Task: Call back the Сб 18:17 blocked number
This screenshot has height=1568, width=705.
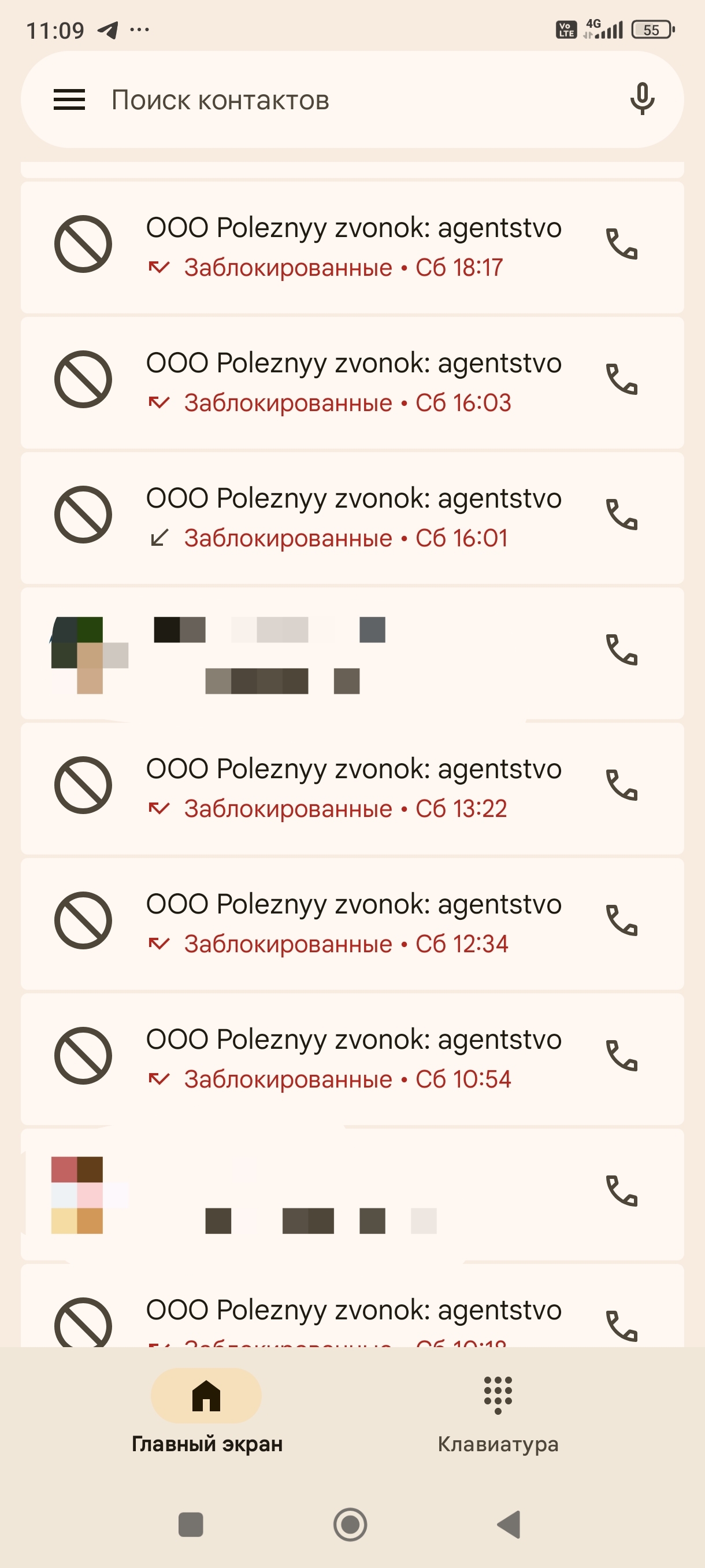Action: 621,245
